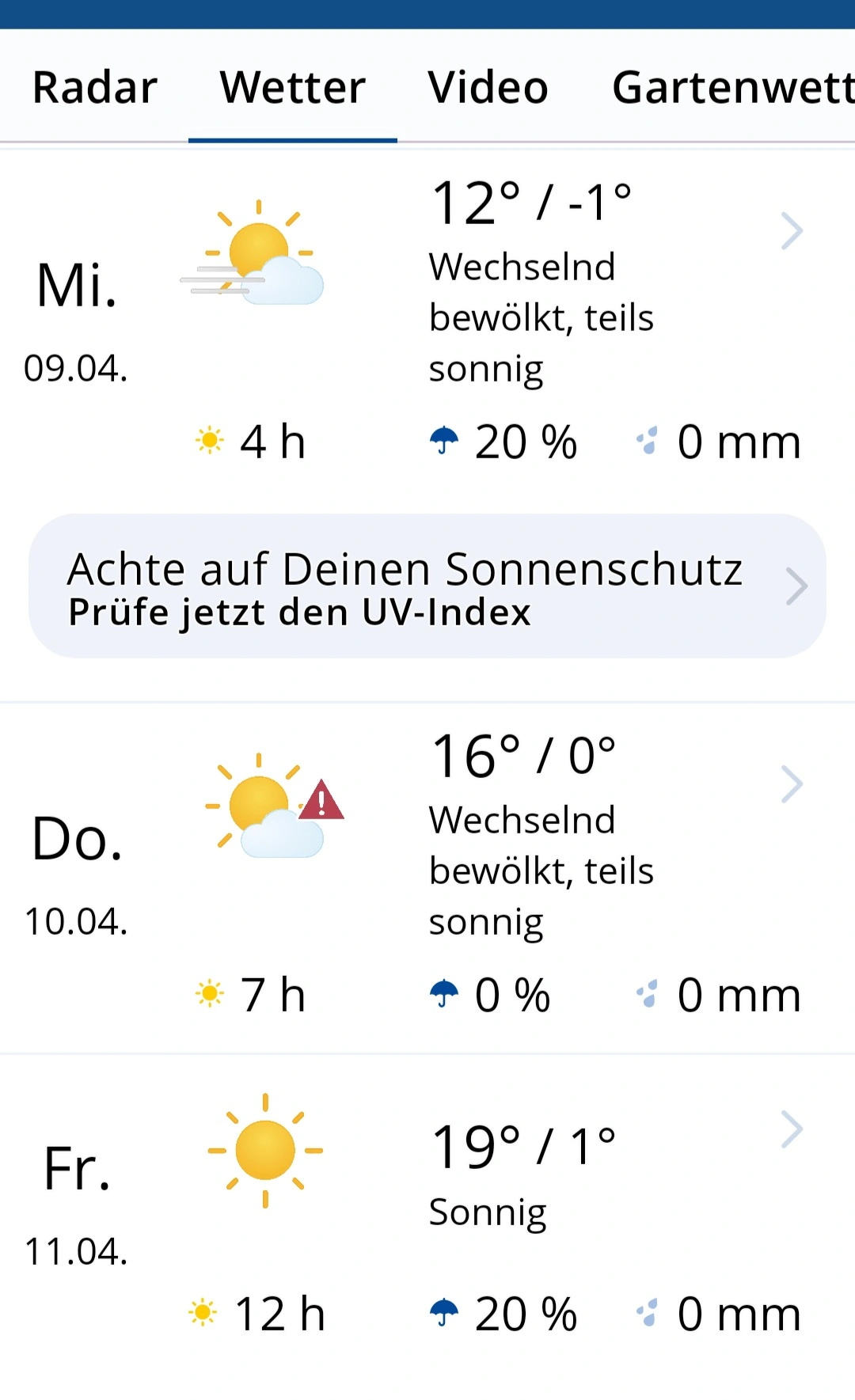Go to the Gartenwetter tab
Viewport: 855px width, 1400px height.
click(x=732, y=87)
